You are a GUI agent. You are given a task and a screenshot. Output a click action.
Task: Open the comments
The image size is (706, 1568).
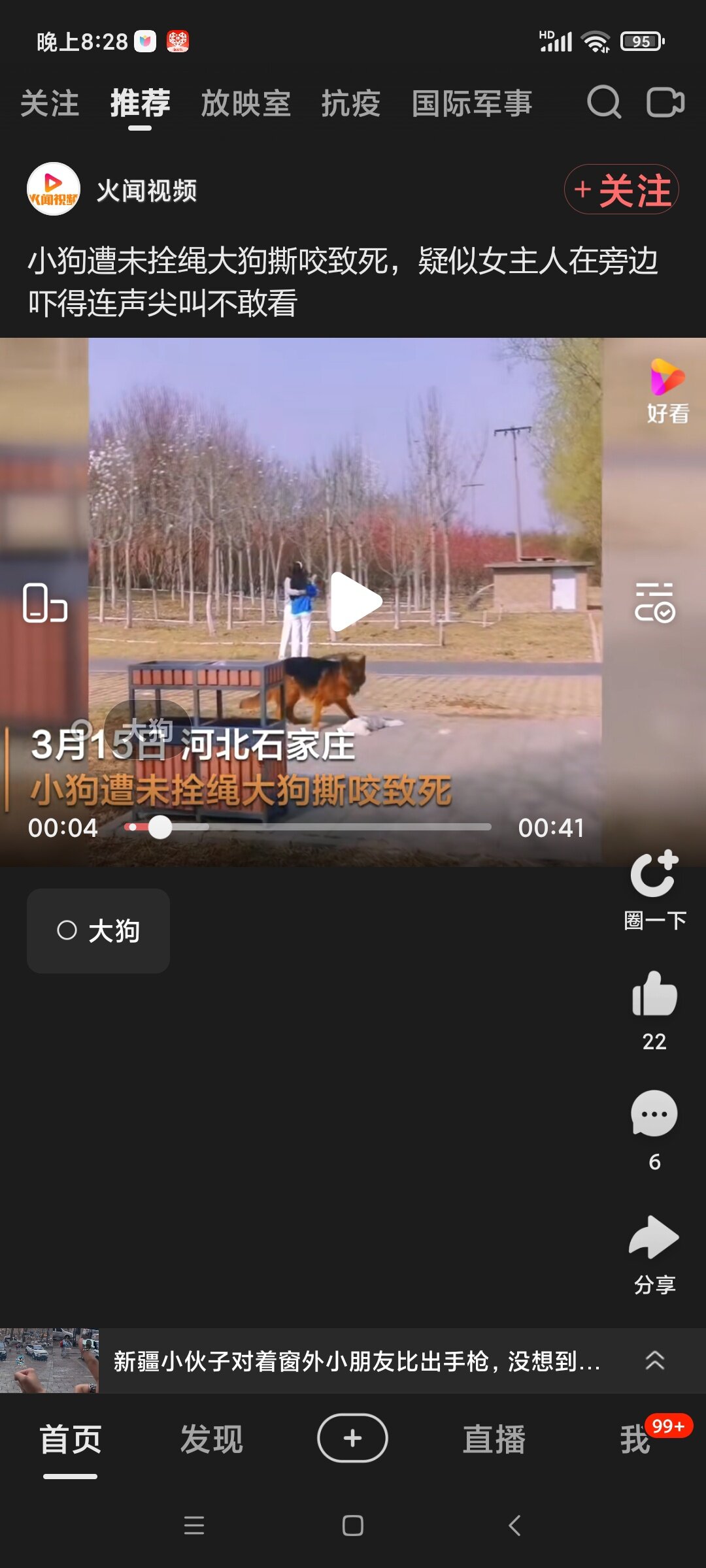pyautogui.click(x=654, y=1115)
